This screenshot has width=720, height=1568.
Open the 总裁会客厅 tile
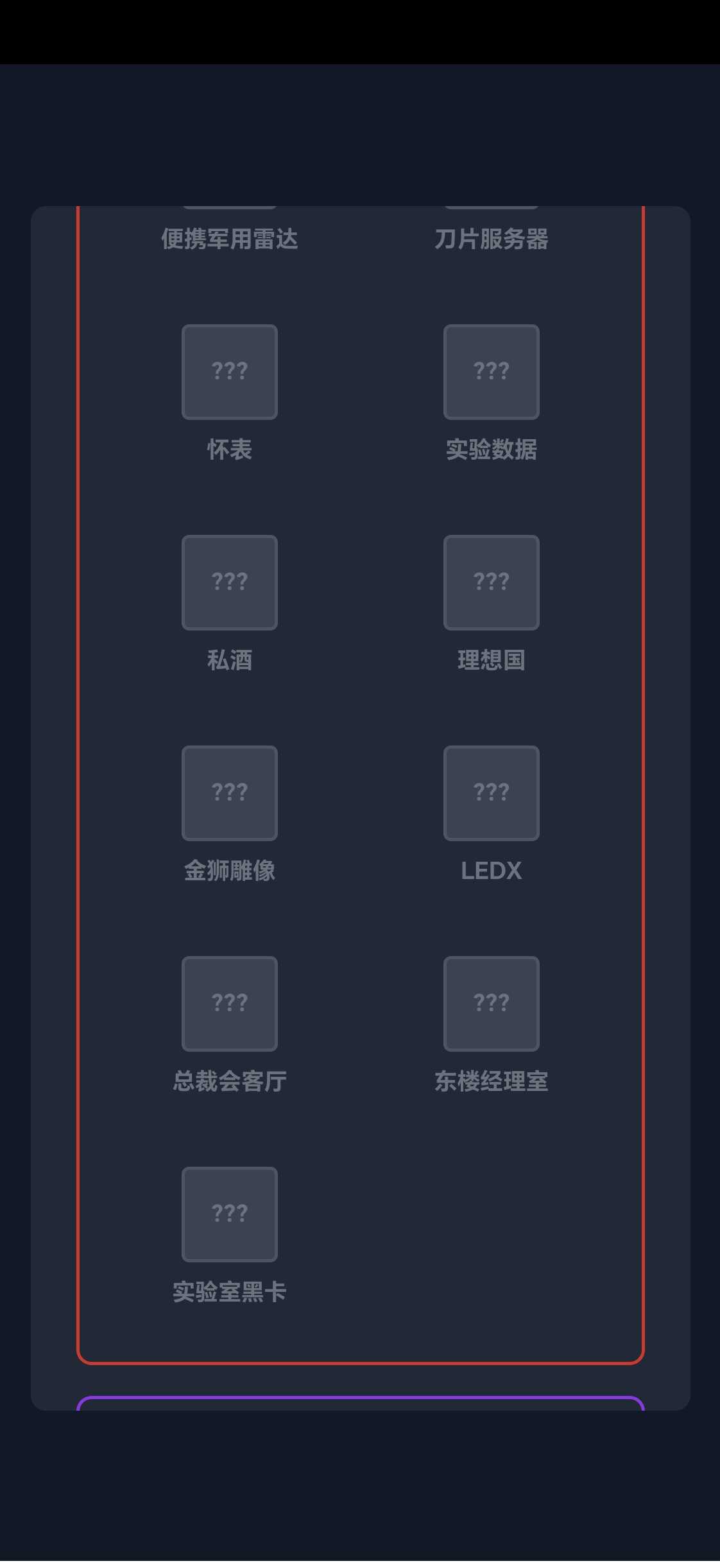click(x=230, y=1004)
